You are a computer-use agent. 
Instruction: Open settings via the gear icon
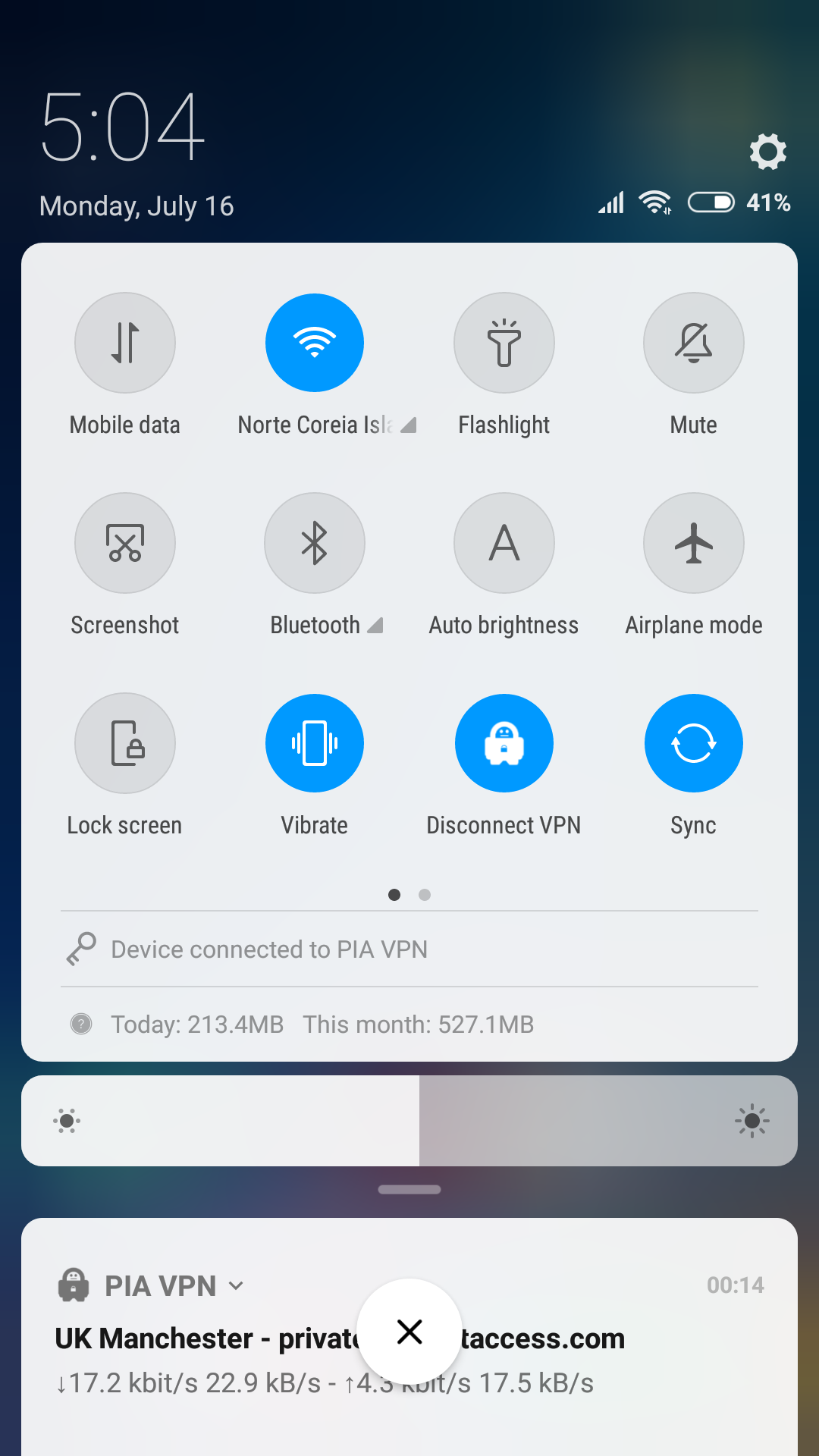click(767, 152)
